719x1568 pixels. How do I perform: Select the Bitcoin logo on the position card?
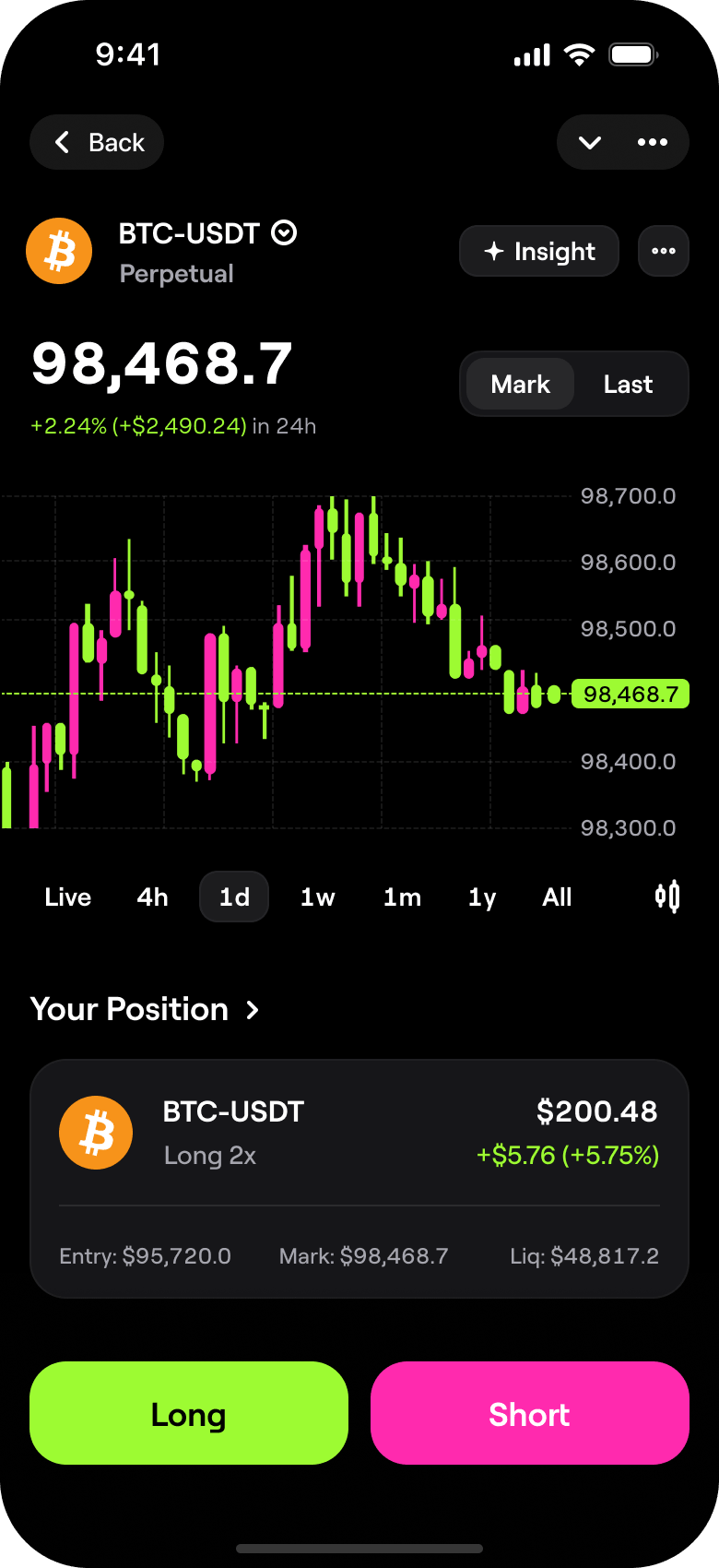click(96, 1133)
